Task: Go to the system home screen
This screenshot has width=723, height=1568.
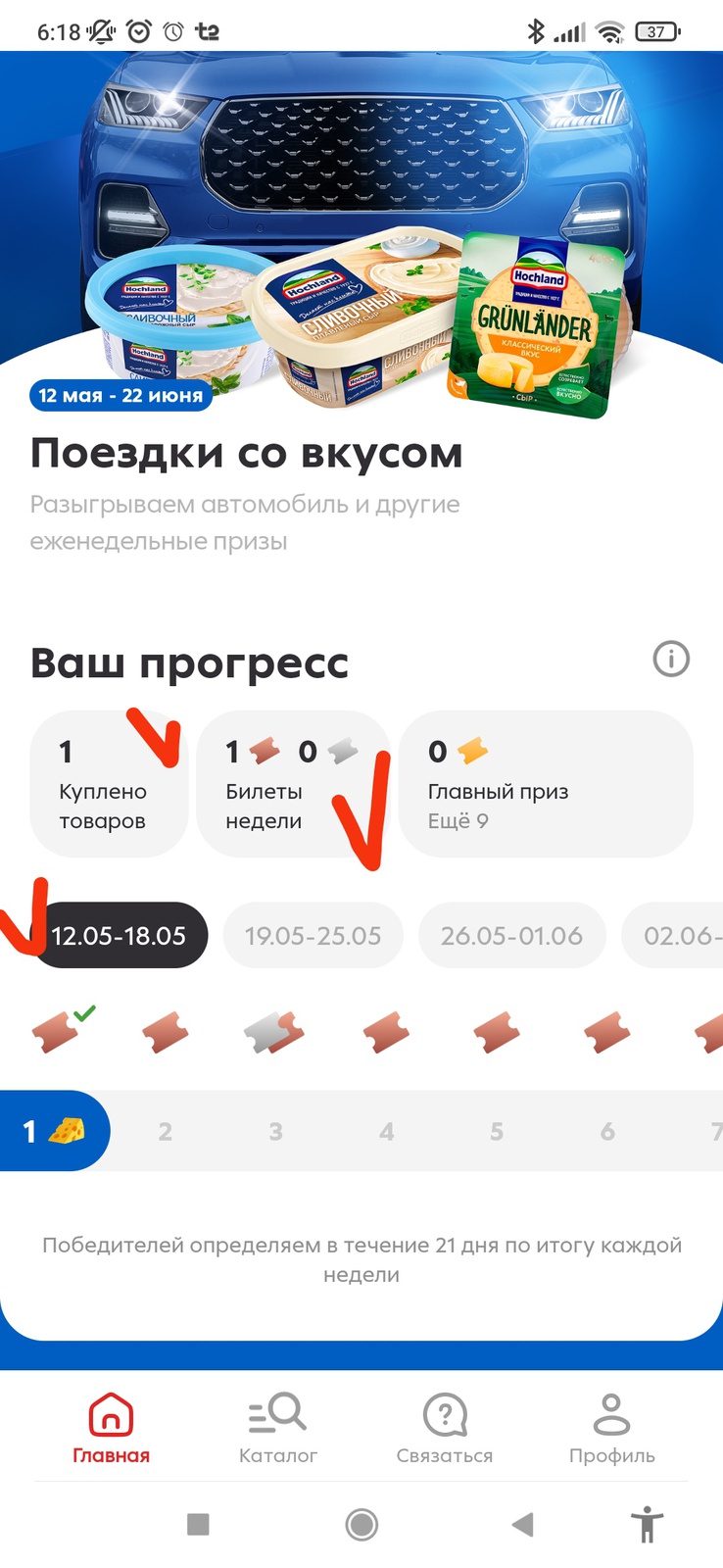Action: pyautogui.click(x=361, y=1524)
